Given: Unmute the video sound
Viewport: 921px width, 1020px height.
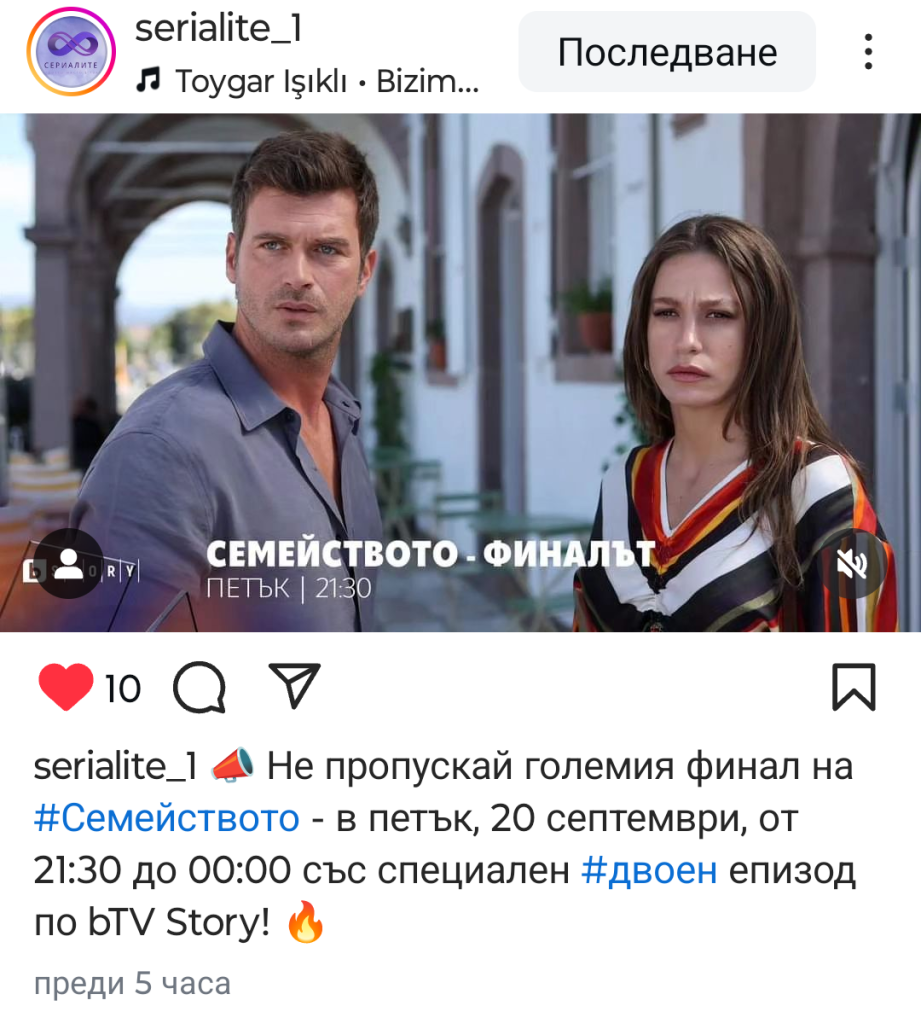Looking at the screenshot, I should coord(852,563).
